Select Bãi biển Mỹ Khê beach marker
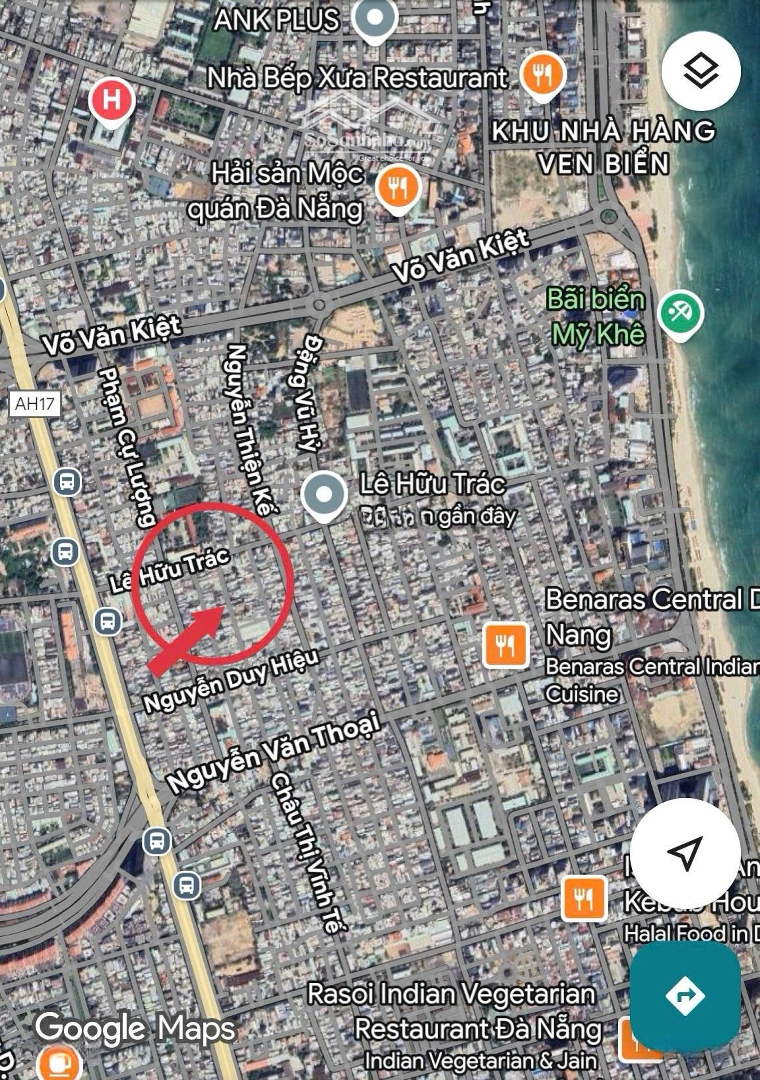 [x=681, y=313]
